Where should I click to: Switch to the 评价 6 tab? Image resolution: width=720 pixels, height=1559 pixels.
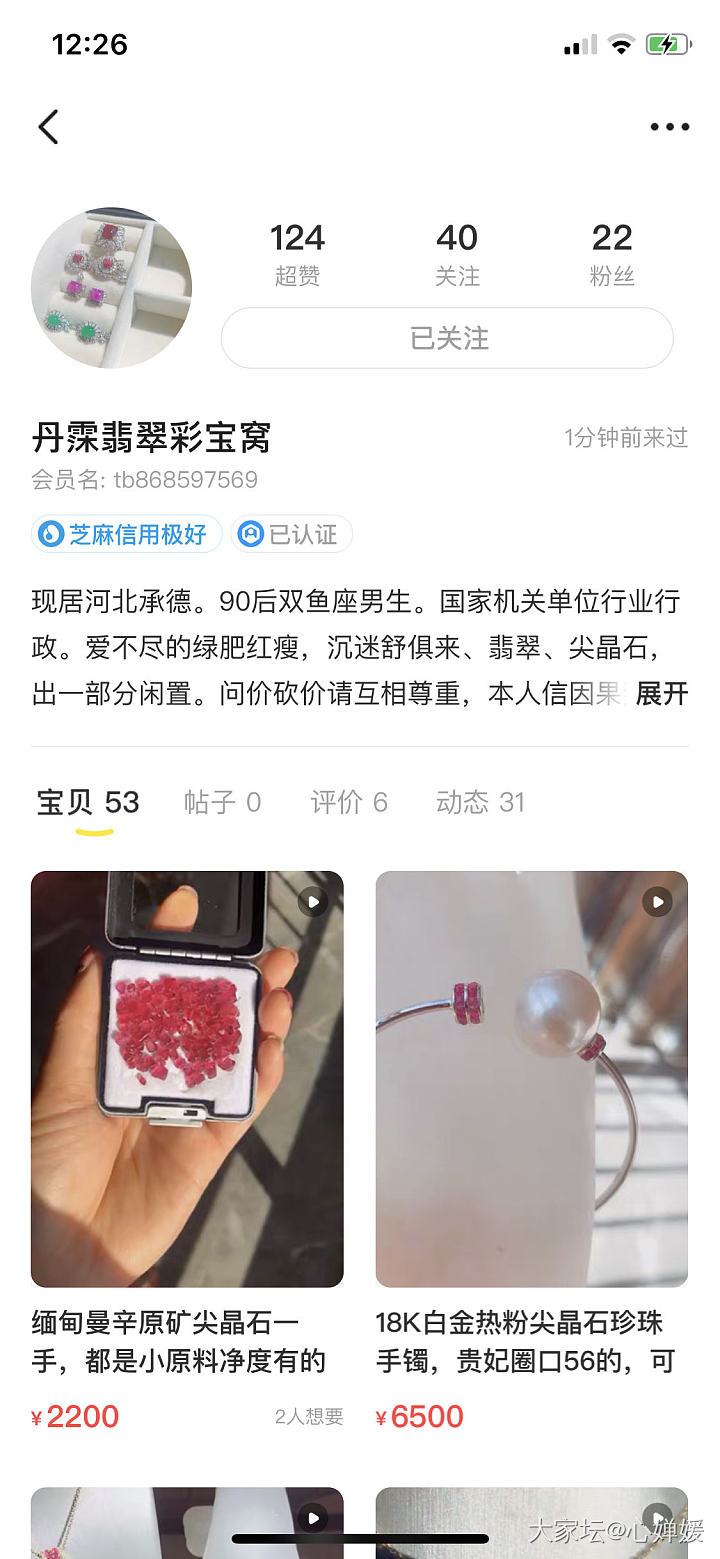point(348,802)
